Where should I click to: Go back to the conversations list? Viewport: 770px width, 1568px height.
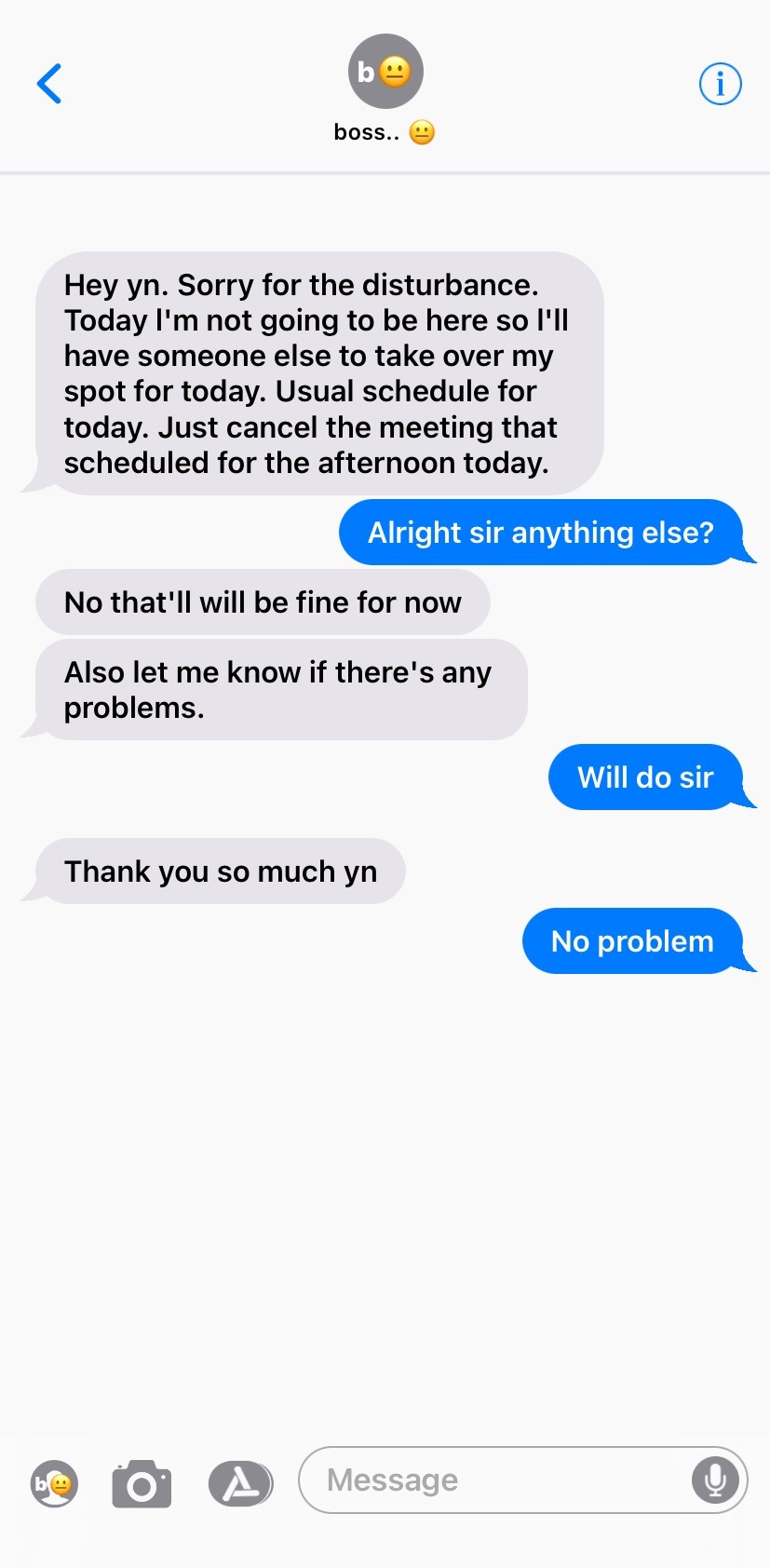pos(49,84)
